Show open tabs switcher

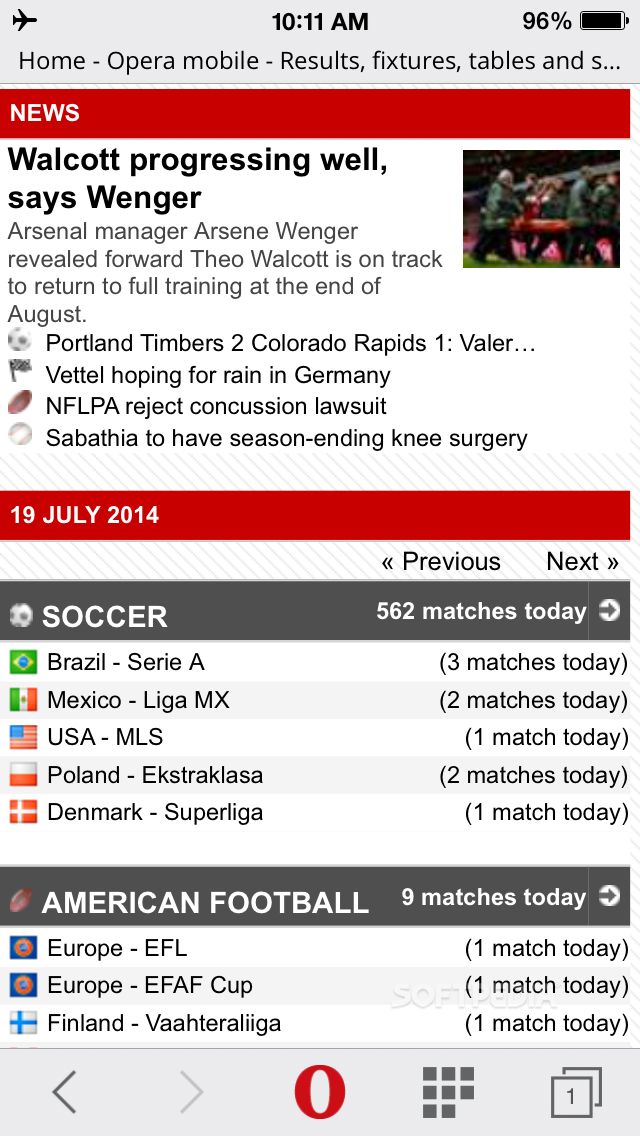575,1092
